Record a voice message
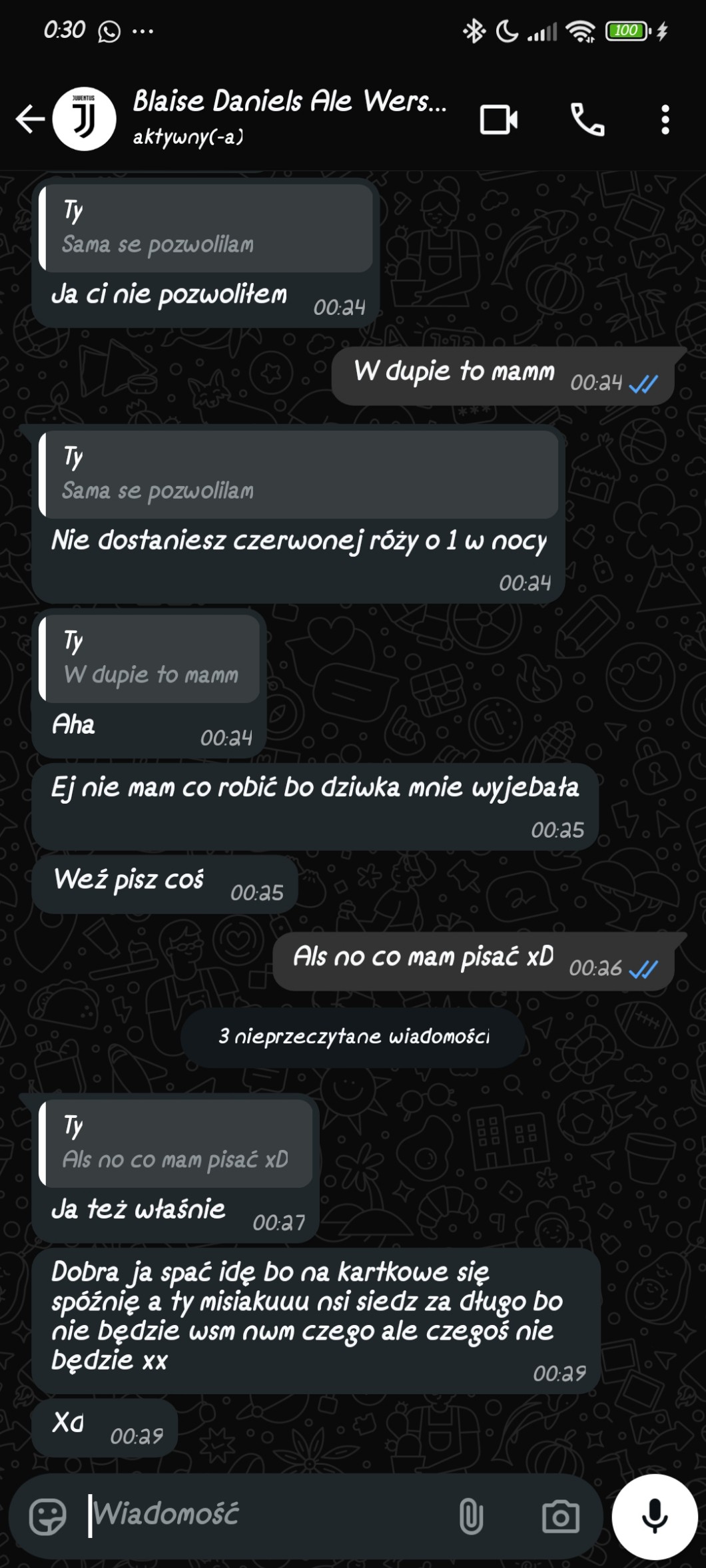 [x=654, y=1516]
